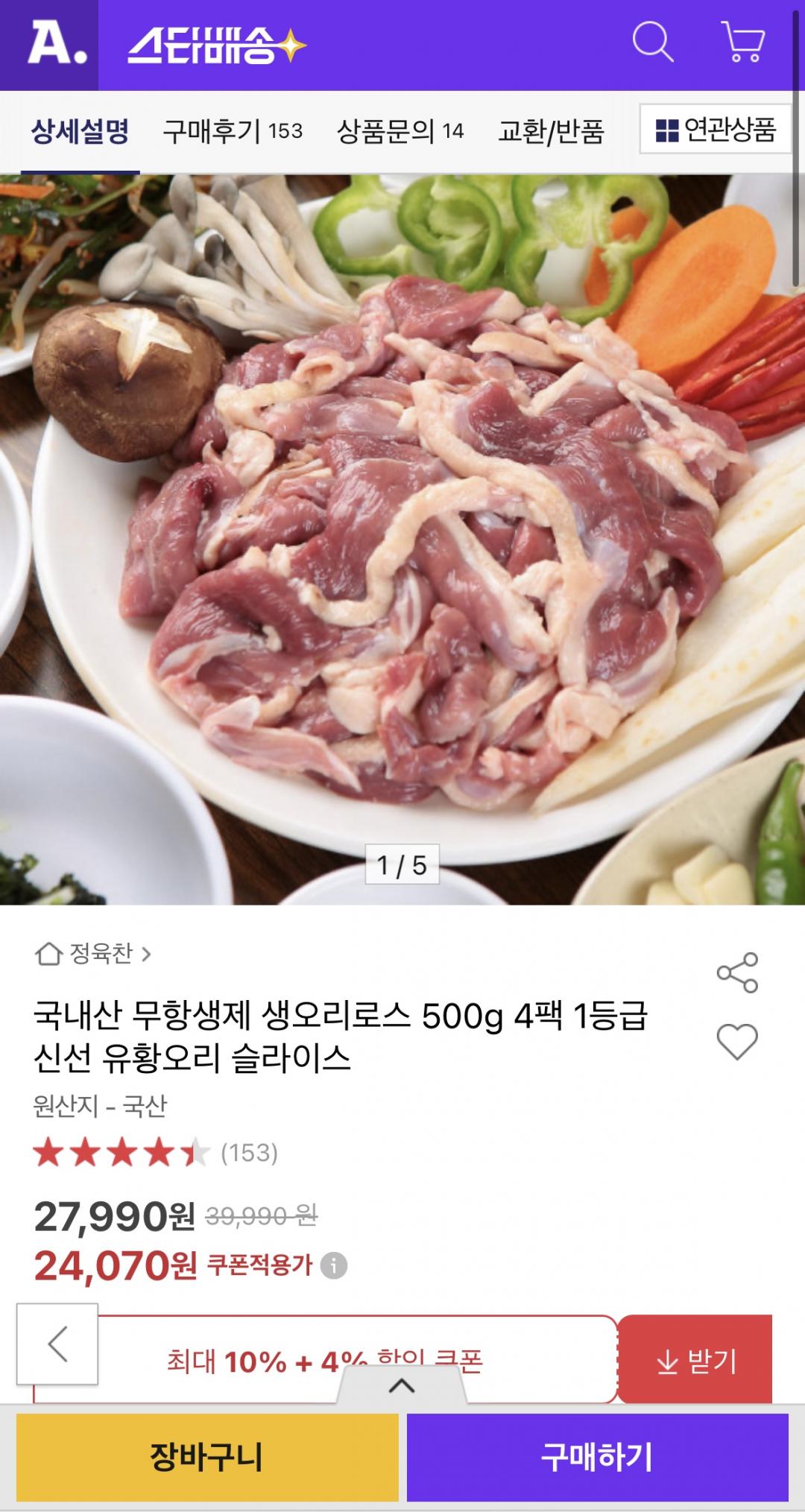Share this product
805x1512 pixels.
tap(737, 972)
